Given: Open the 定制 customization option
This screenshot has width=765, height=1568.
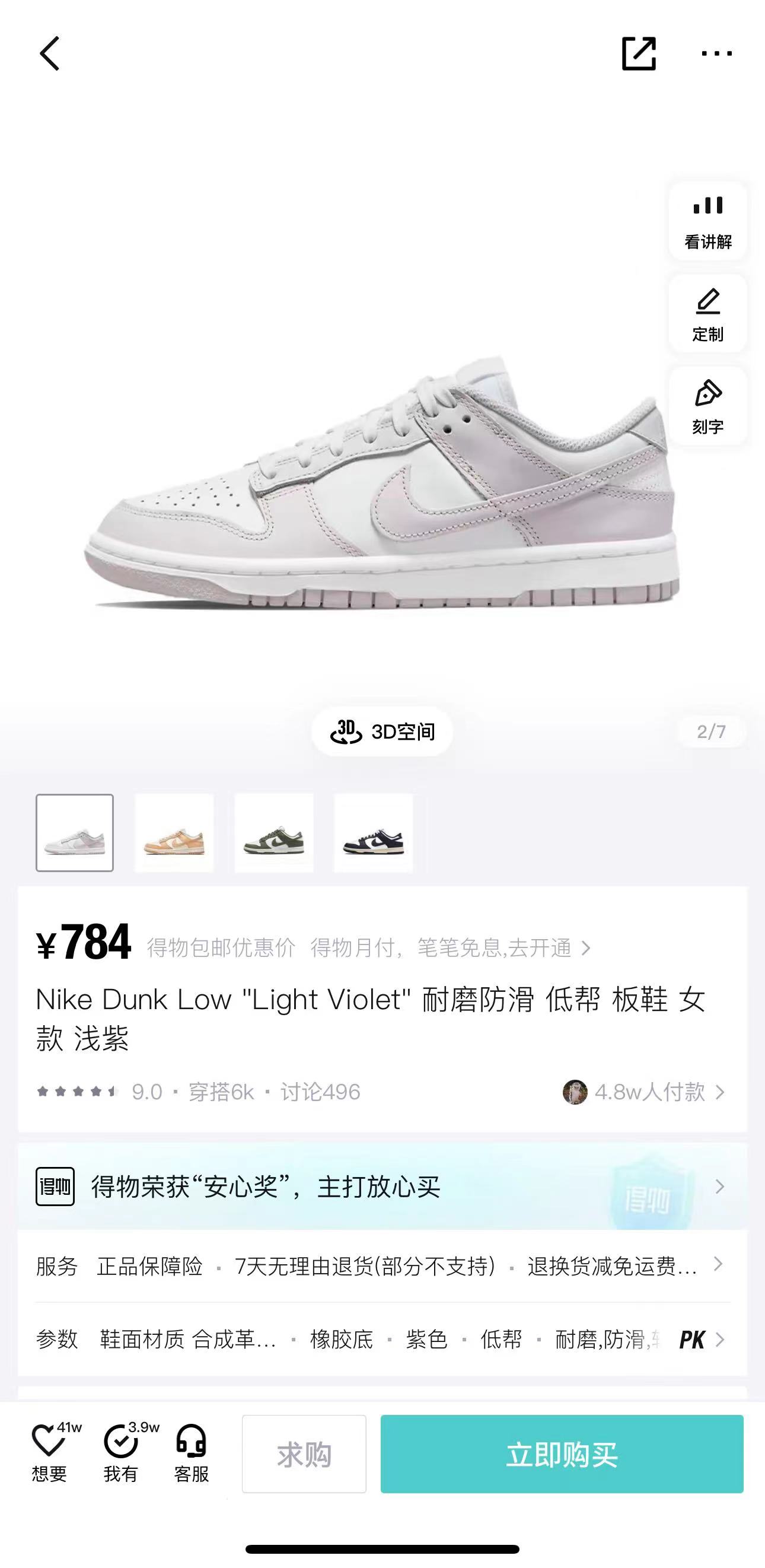Looking at the screenshot, I should coord(708,314).
